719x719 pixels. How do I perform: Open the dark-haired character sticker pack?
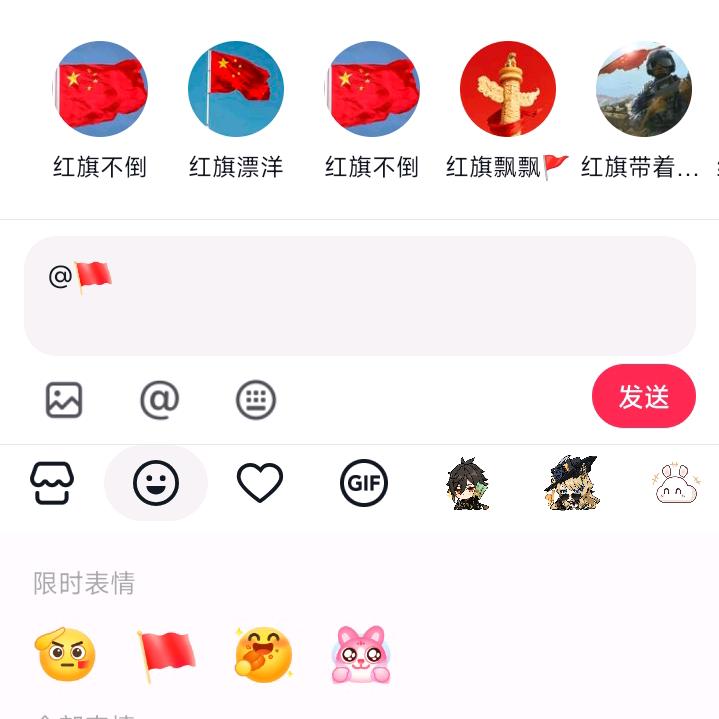coord(467,484)
